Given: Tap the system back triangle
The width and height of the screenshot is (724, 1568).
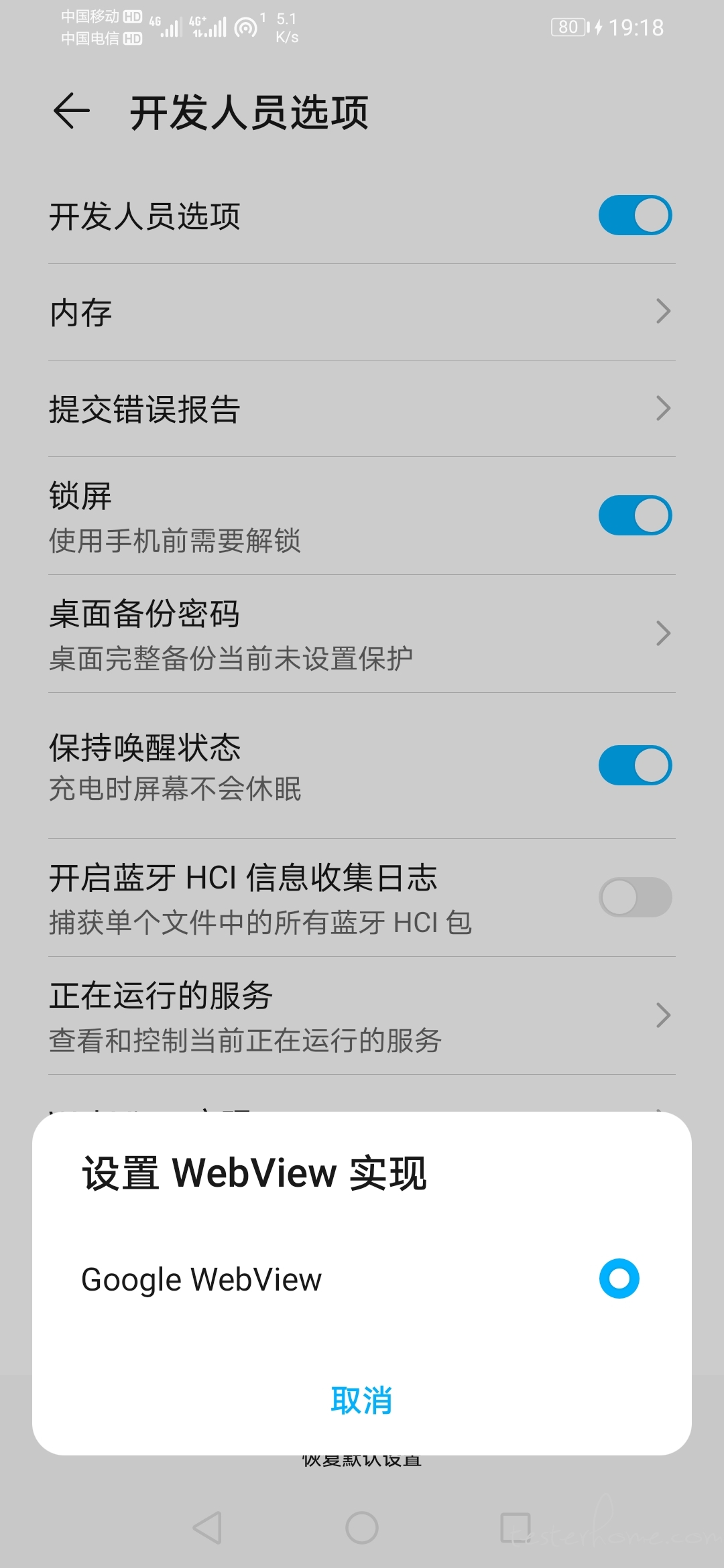Looking at the screenshot, I should coord(207,1528).
